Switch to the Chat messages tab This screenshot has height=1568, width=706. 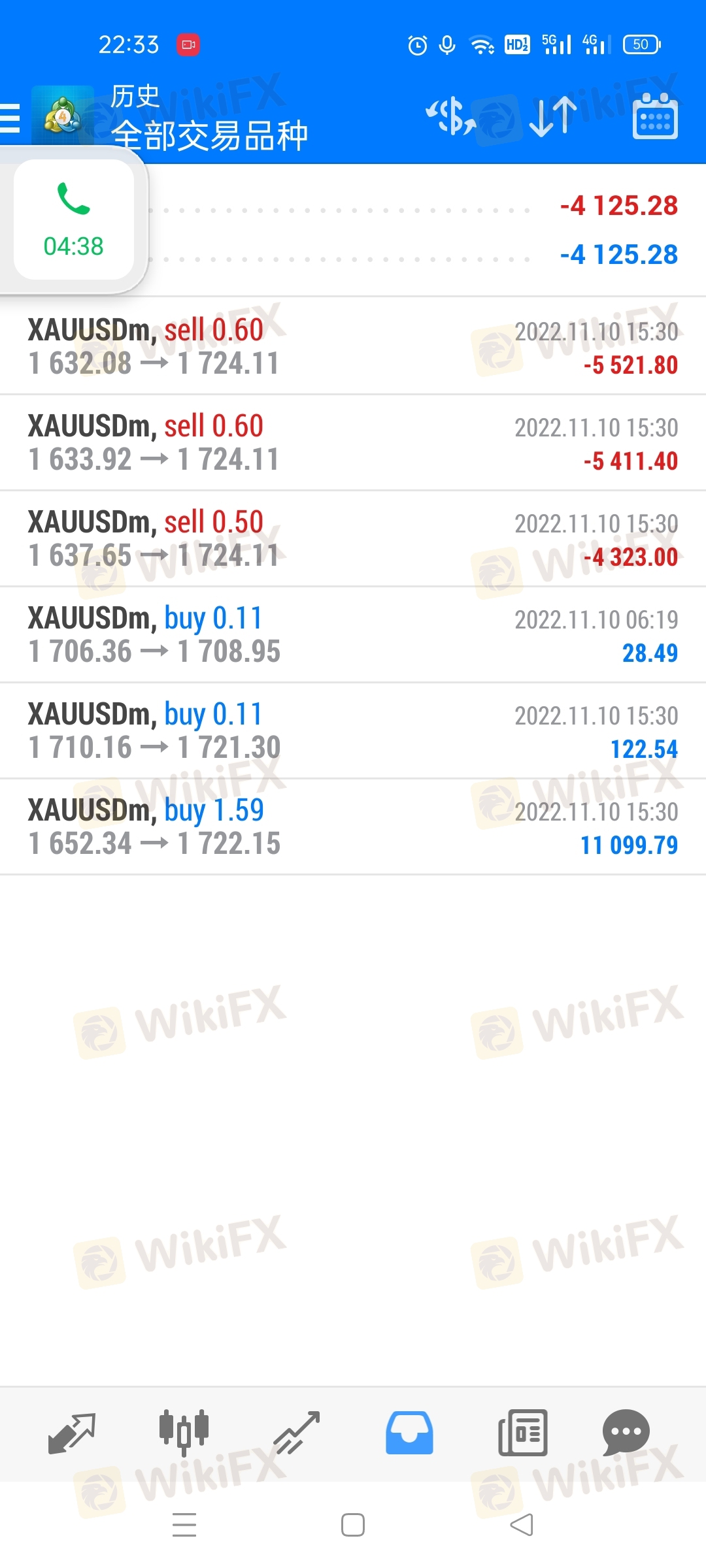[x=626, y=1433]
